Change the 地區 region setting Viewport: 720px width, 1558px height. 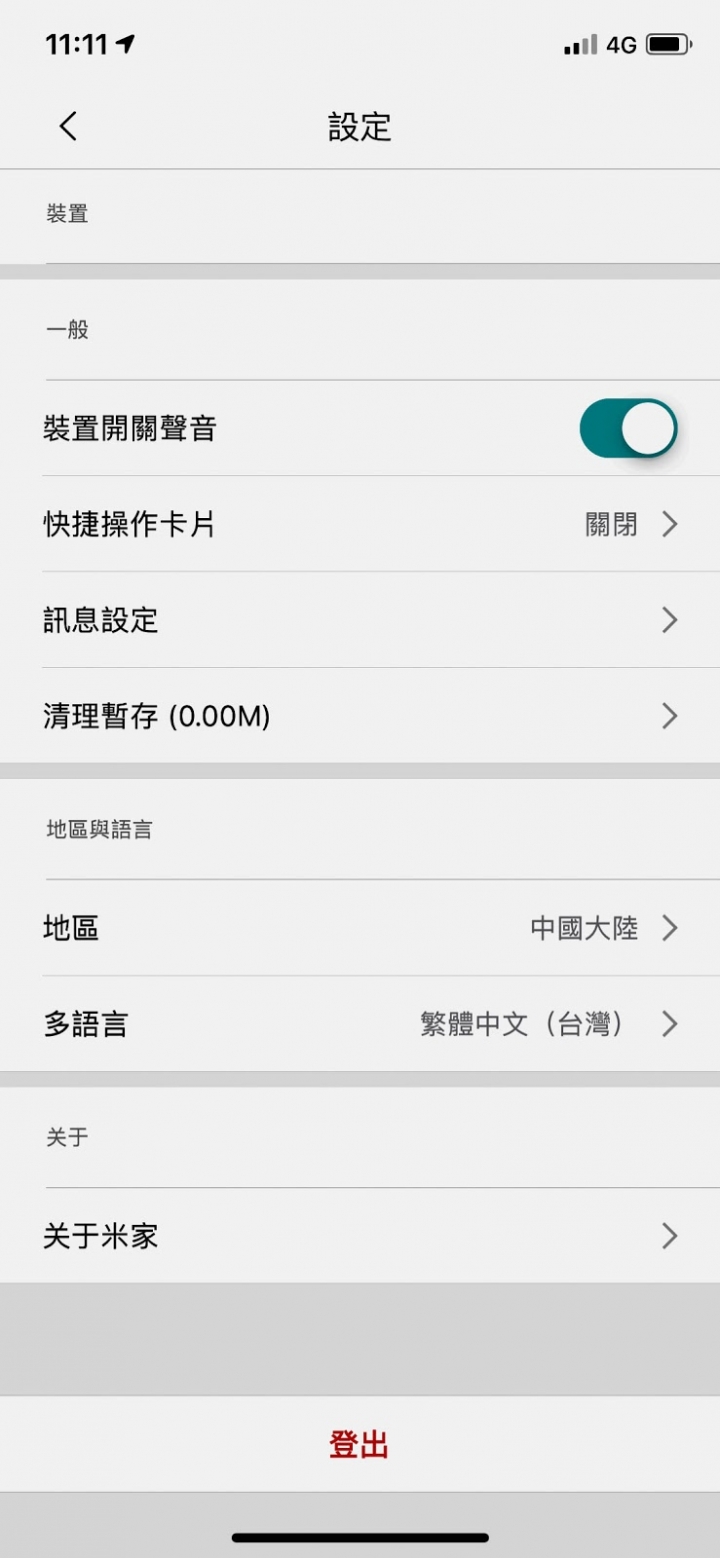coord(360,928)
